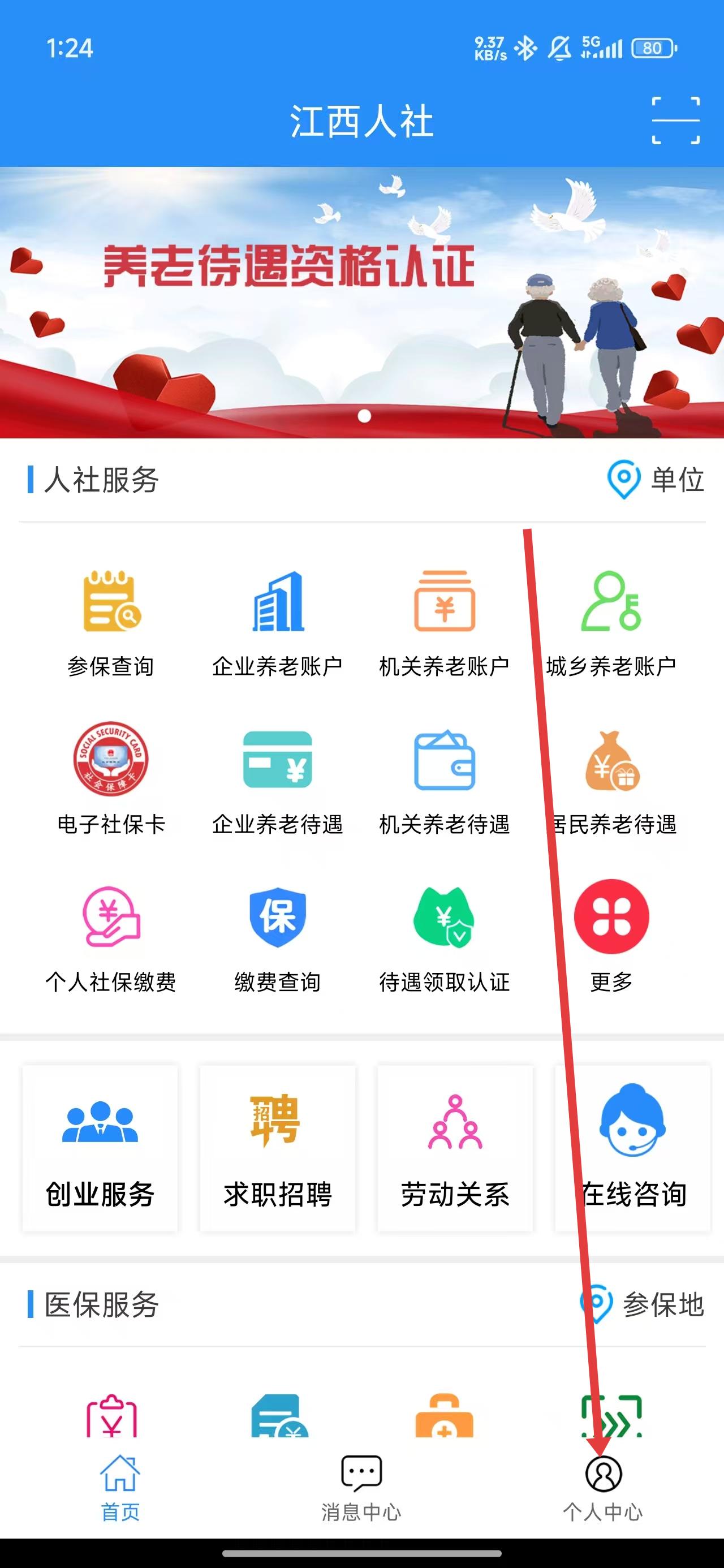Viewport: 724px width, 1568px height.
Task: Open 电子社保卡
Action: 111,779
